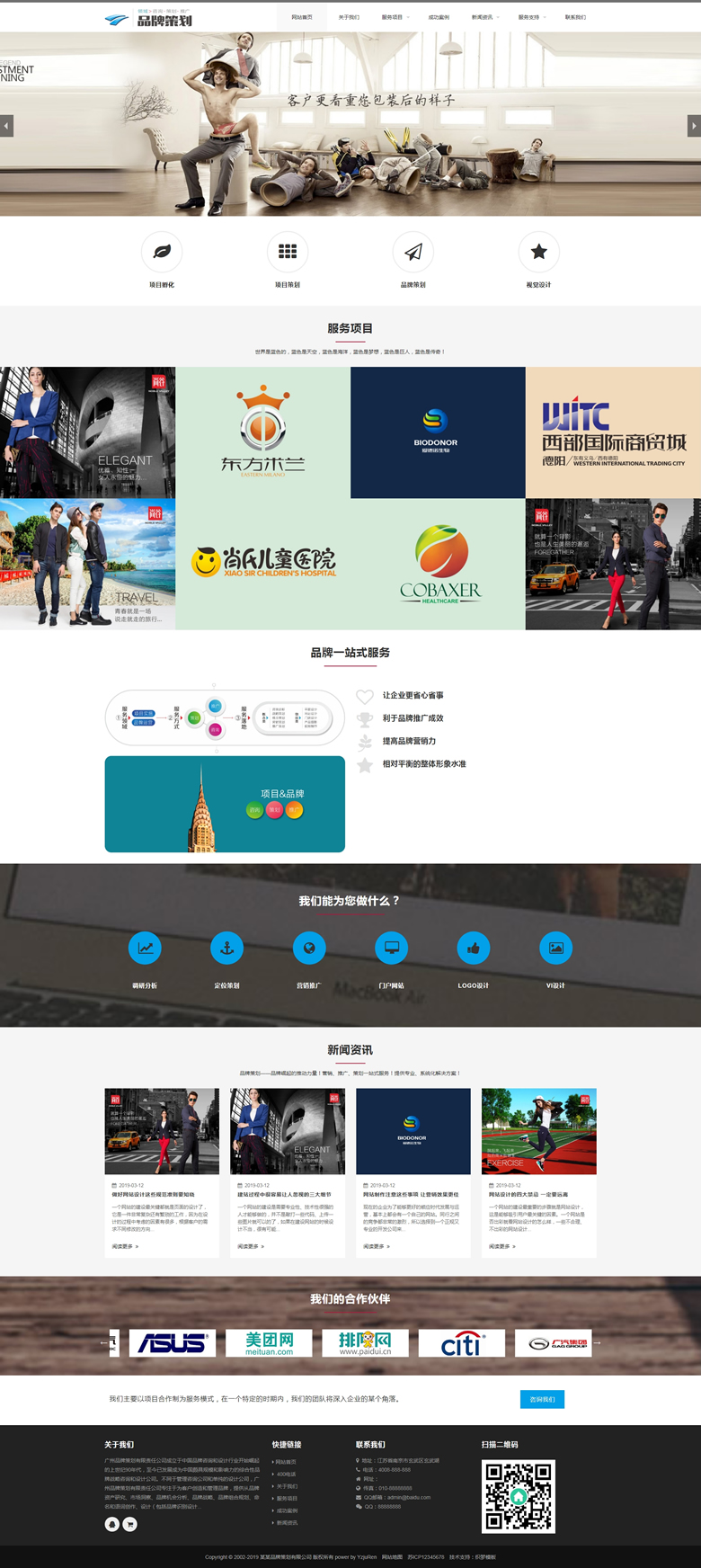The height and width of the screenshot is (1568, 701).
Task: Tap the 咨询我们 button
Action: pos(542,1399)
